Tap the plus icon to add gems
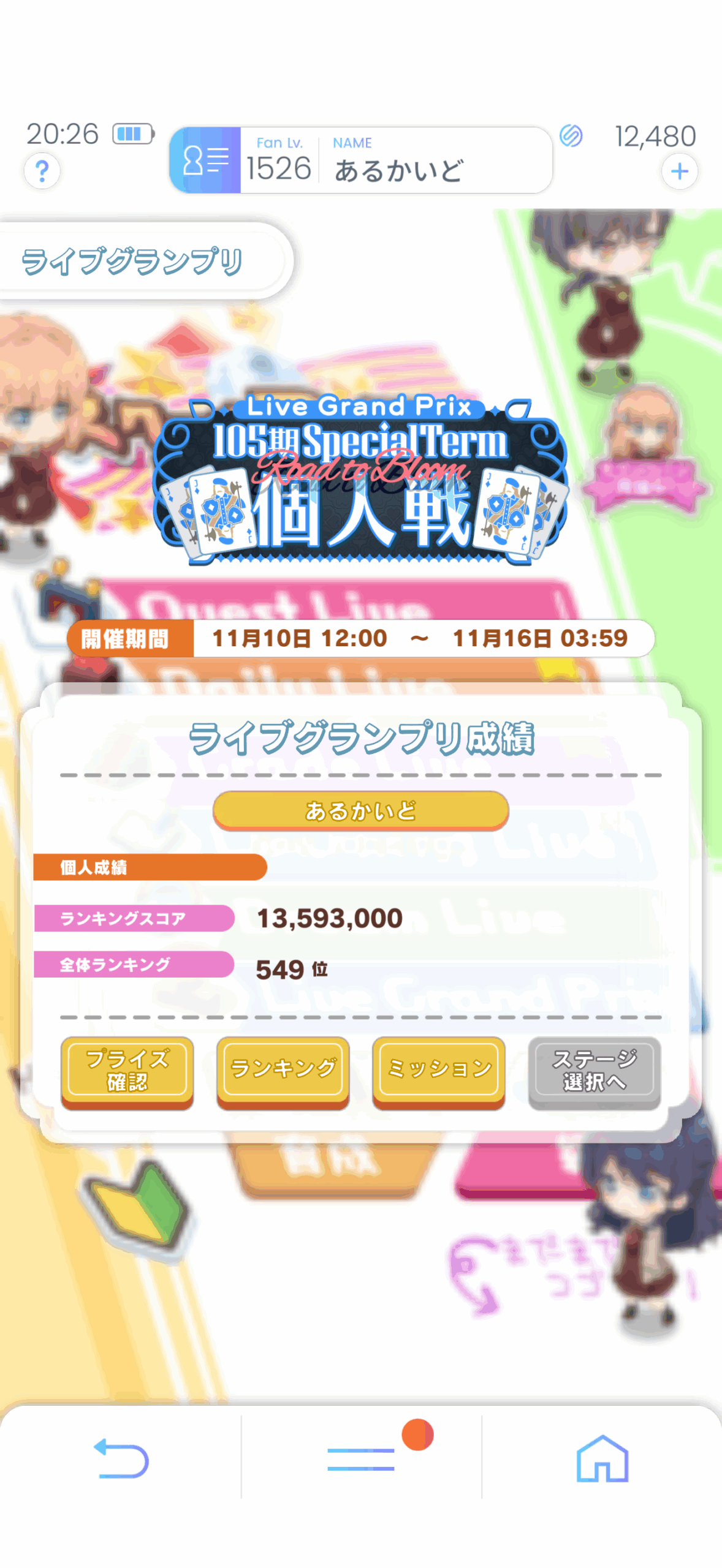Screen dimensions: 722x1568 tap(679, 171)
